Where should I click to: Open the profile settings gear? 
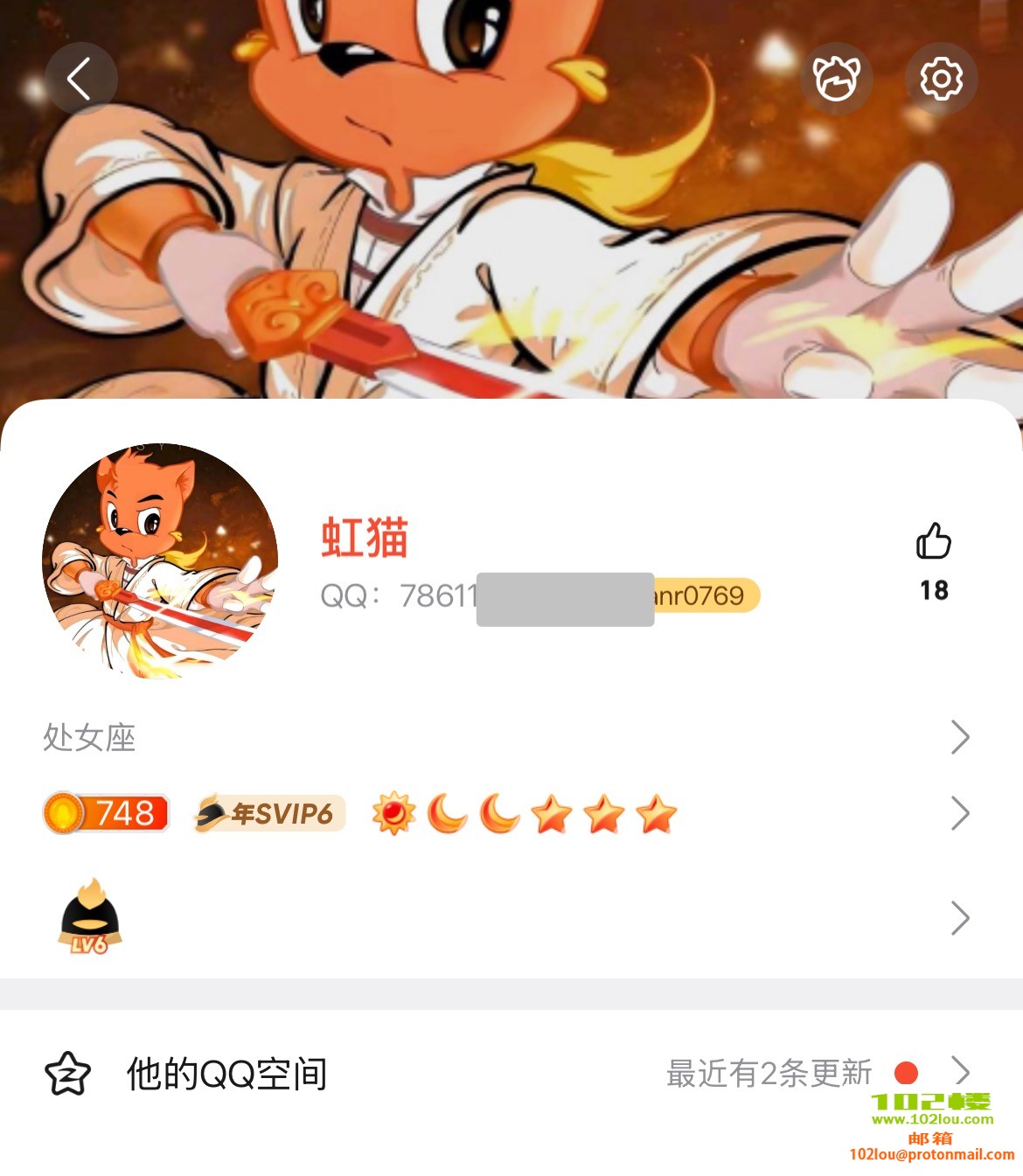(941, 79)
